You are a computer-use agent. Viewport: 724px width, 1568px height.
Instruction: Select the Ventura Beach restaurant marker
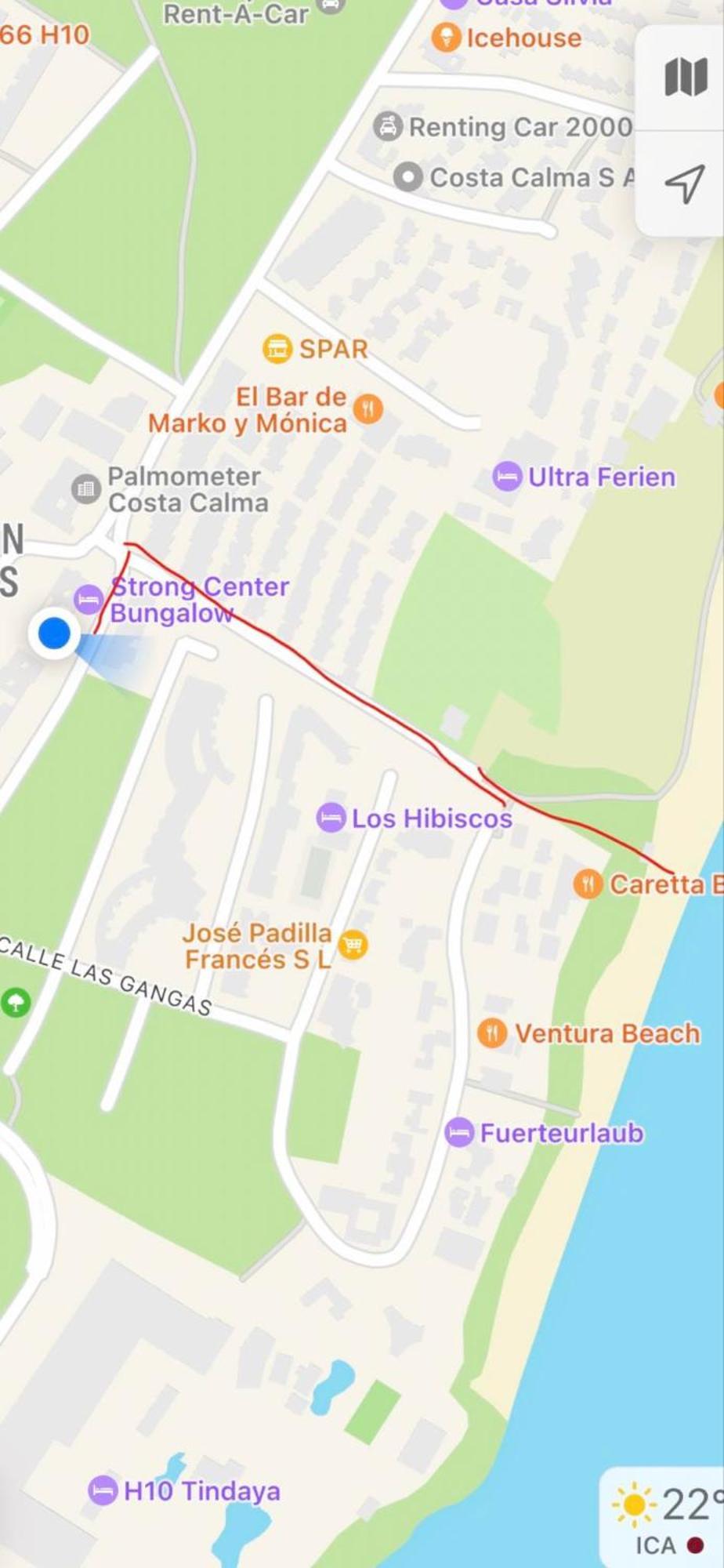point(492,1033)
